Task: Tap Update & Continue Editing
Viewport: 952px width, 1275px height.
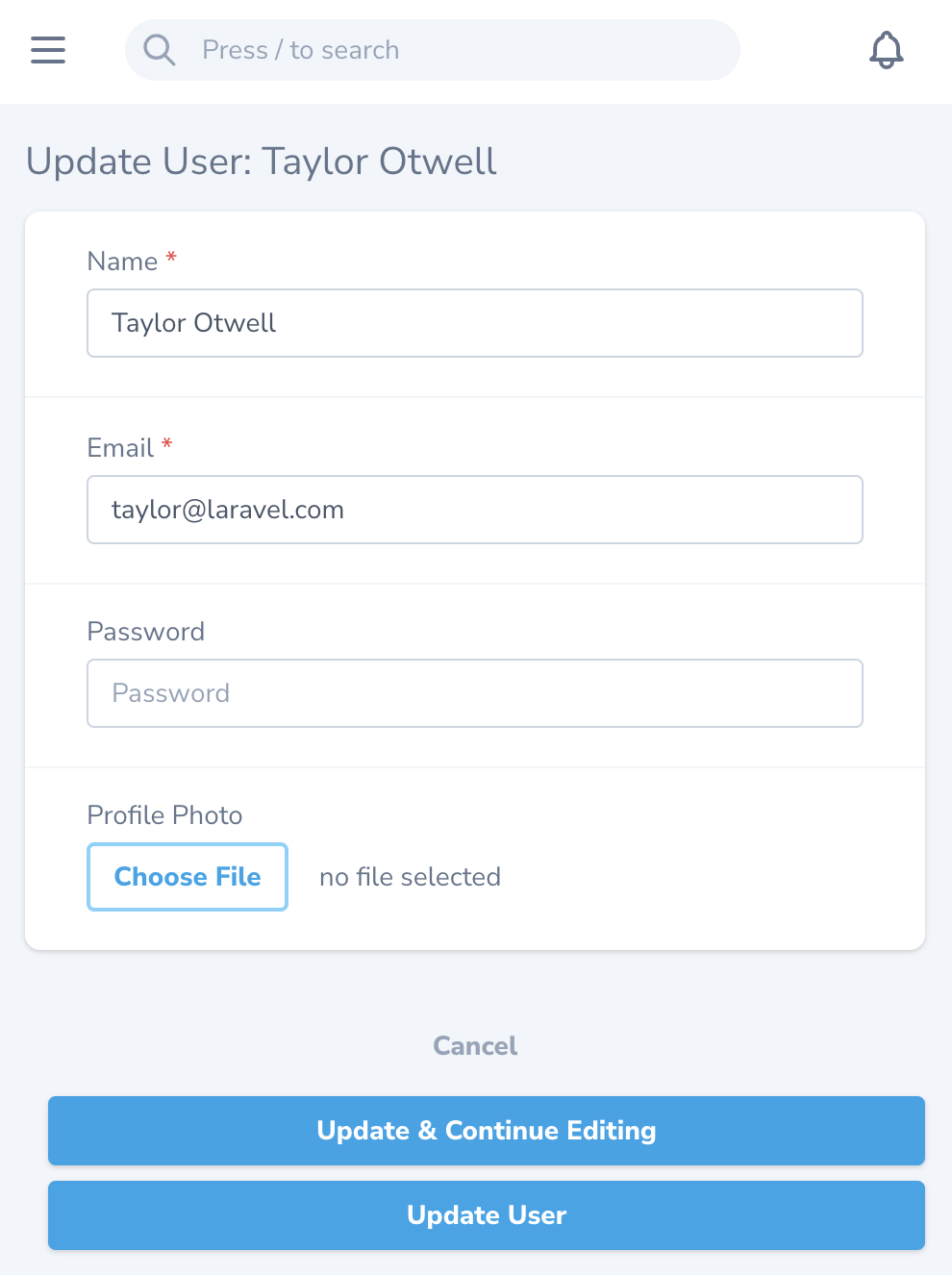Action: (486, 1131)
